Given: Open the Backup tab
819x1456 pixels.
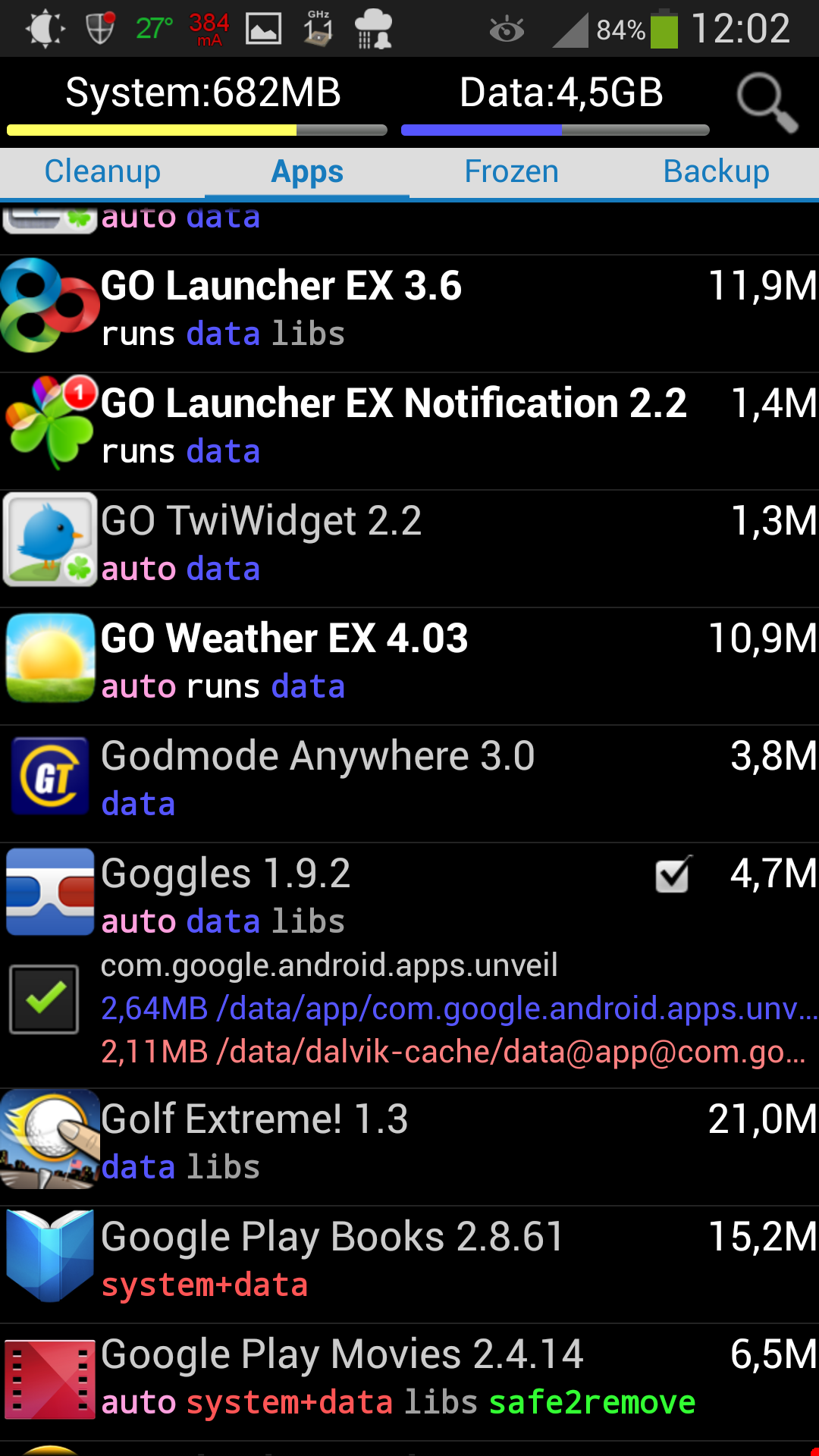Looking at the screenshot, I should pyautogui.click(x=717, y=172).
